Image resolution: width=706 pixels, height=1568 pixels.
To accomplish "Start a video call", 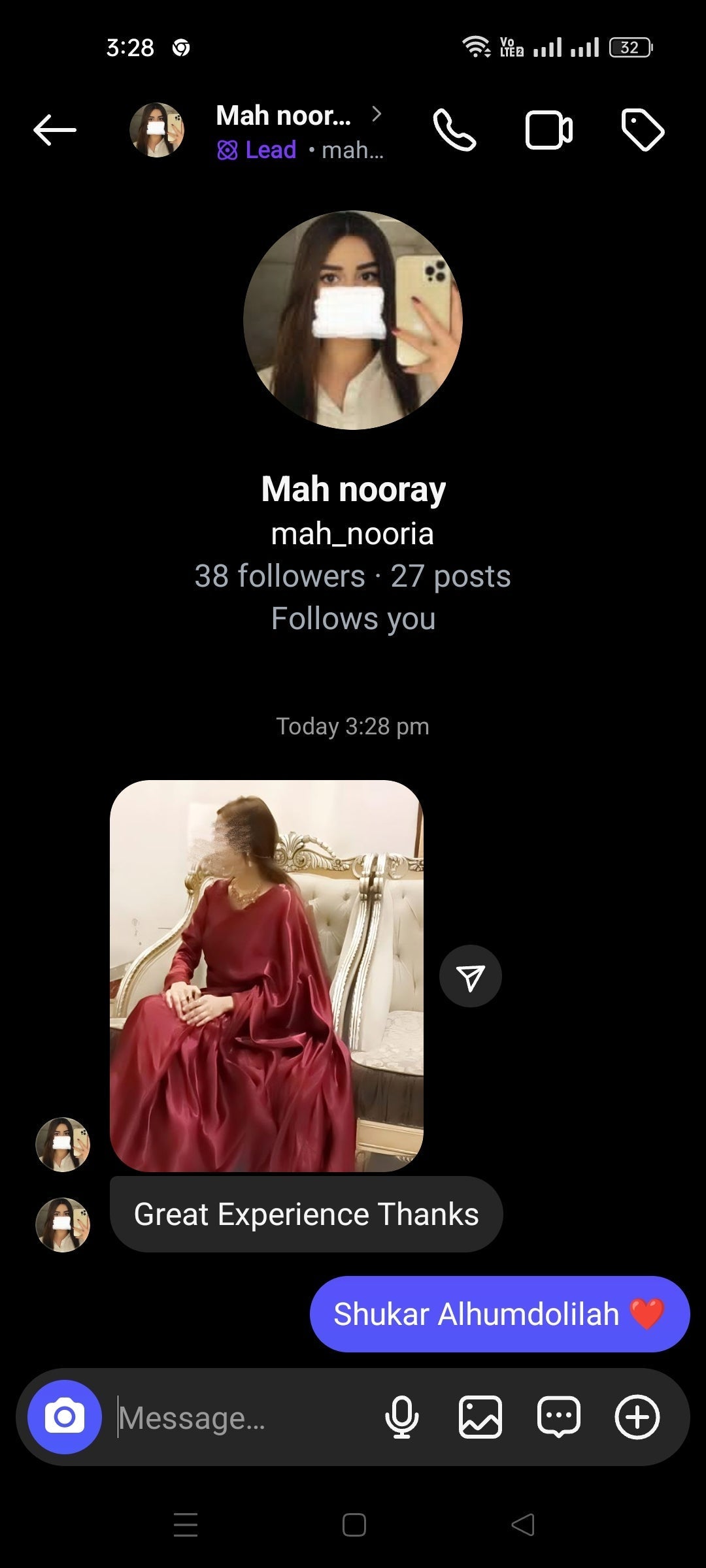I will coord(548,130).
